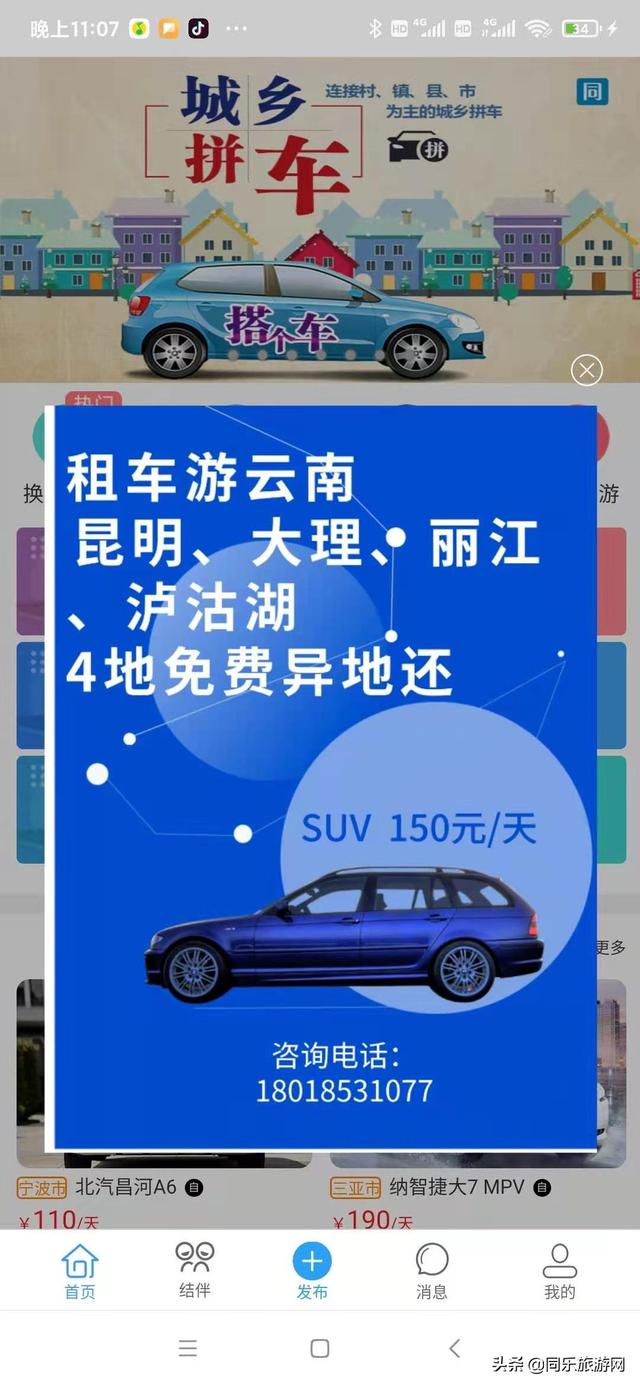Open the 消息 messages tab
The height and width of the screenshot is (1387, 640).
click(432, 1271)
